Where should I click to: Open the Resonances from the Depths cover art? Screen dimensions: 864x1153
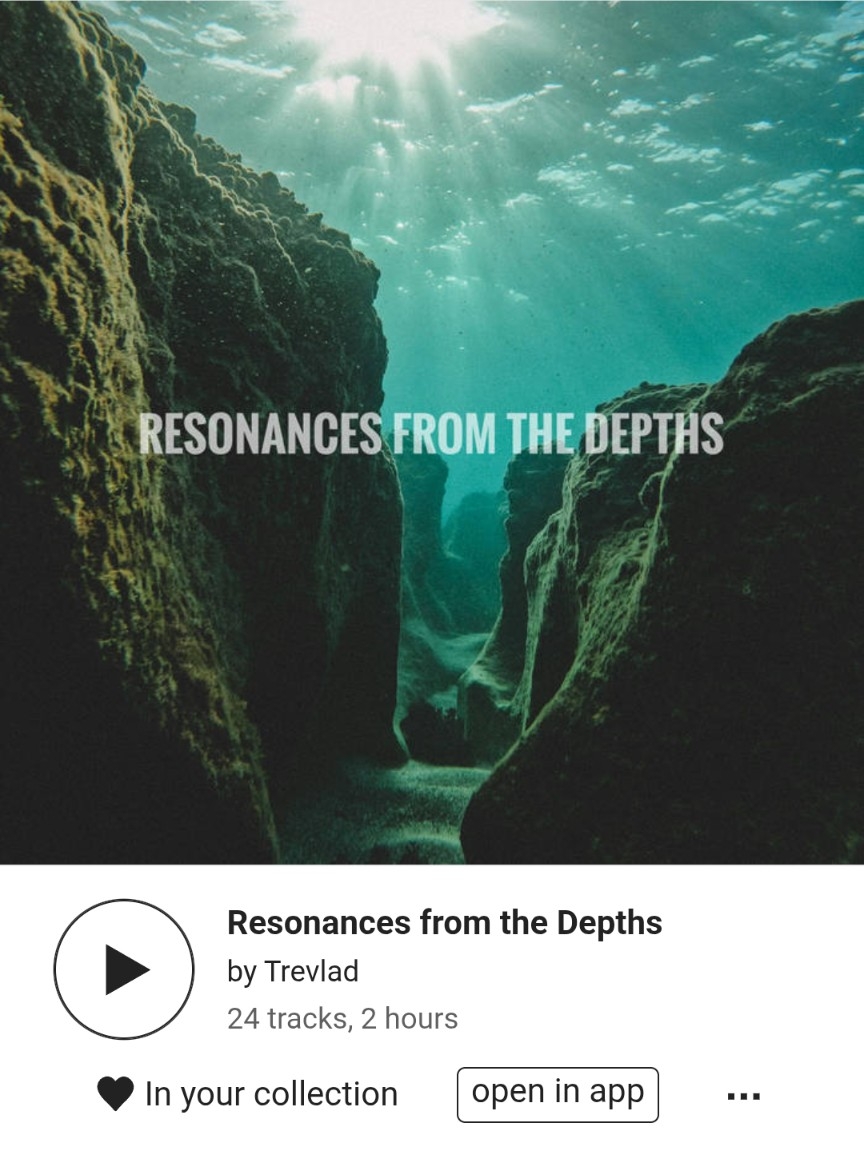click(432, 432)
